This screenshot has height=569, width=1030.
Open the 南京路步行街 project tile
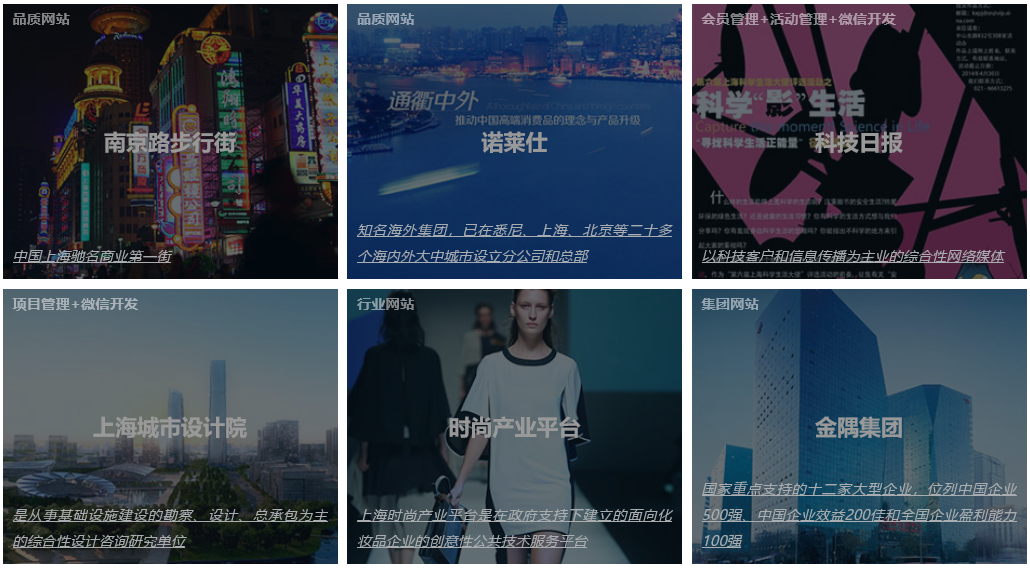pos(170,142)
